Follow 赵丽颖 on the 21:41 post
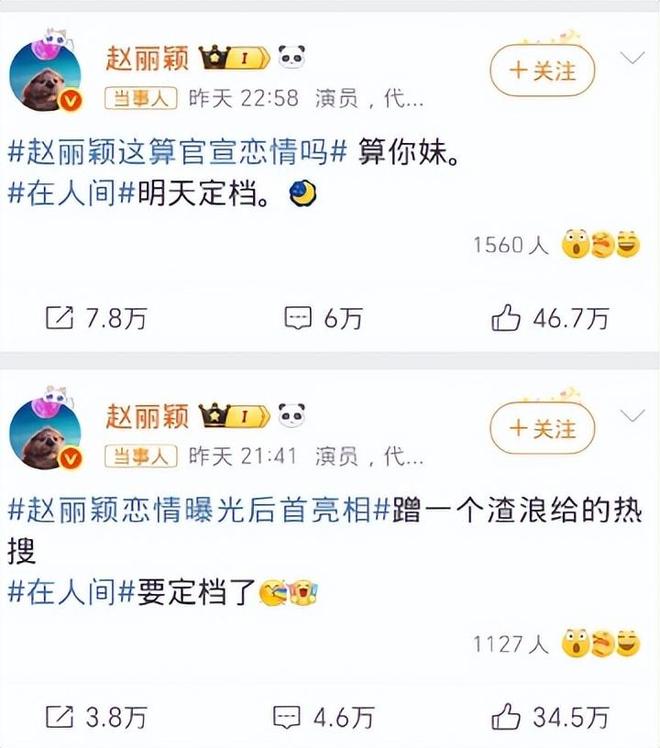The image size is (660, 748). [542, 429]
